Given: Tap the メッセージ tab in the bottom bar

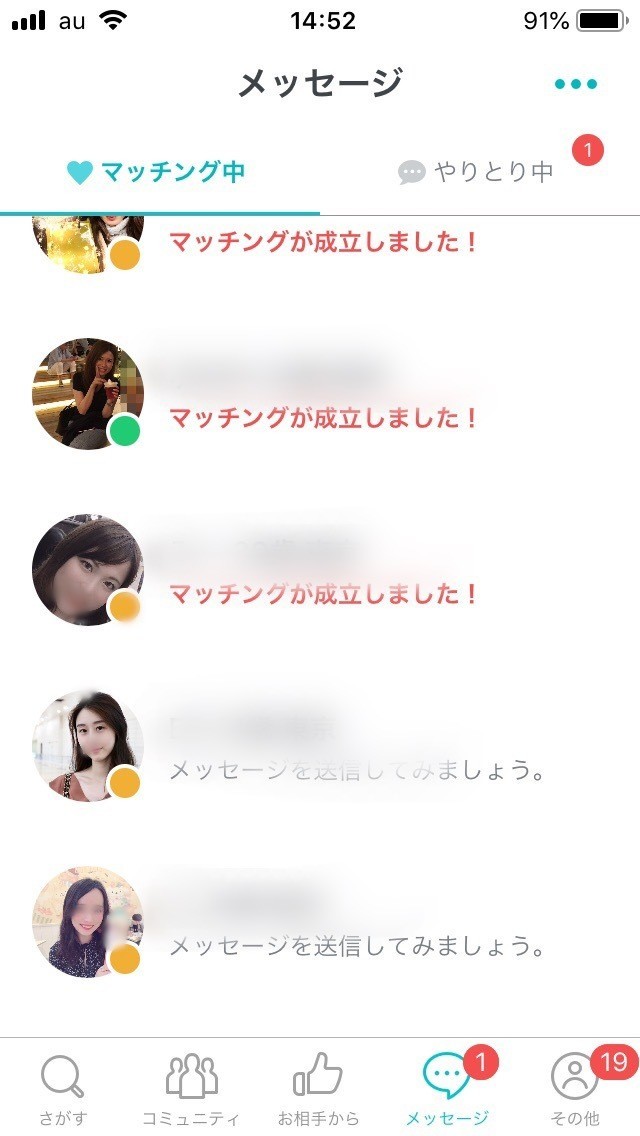Looking at the screenshot, I should click(x=447, y=1088).
